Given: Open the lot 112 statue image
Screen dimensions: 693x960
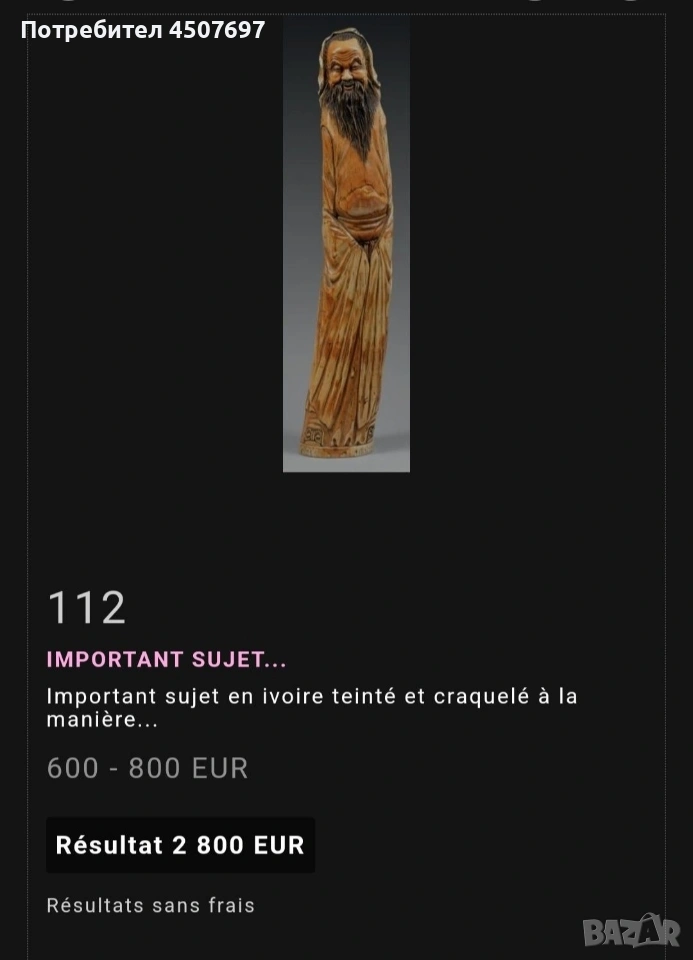Looking at the screenshot, I should tap(346, 245).
